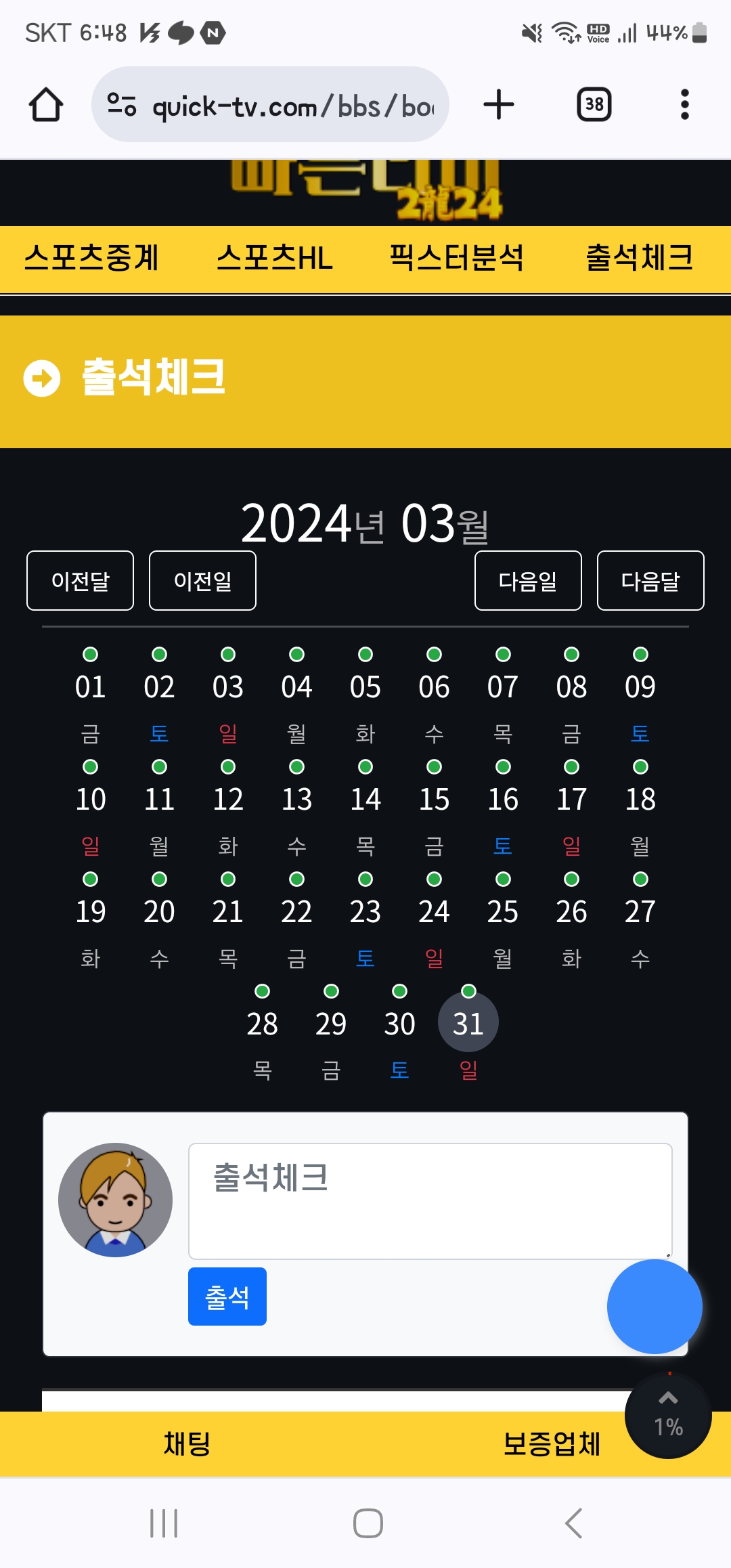Jump to next month with 다음달
This screenshot has height=1568, width=731.
coord(650,581)
